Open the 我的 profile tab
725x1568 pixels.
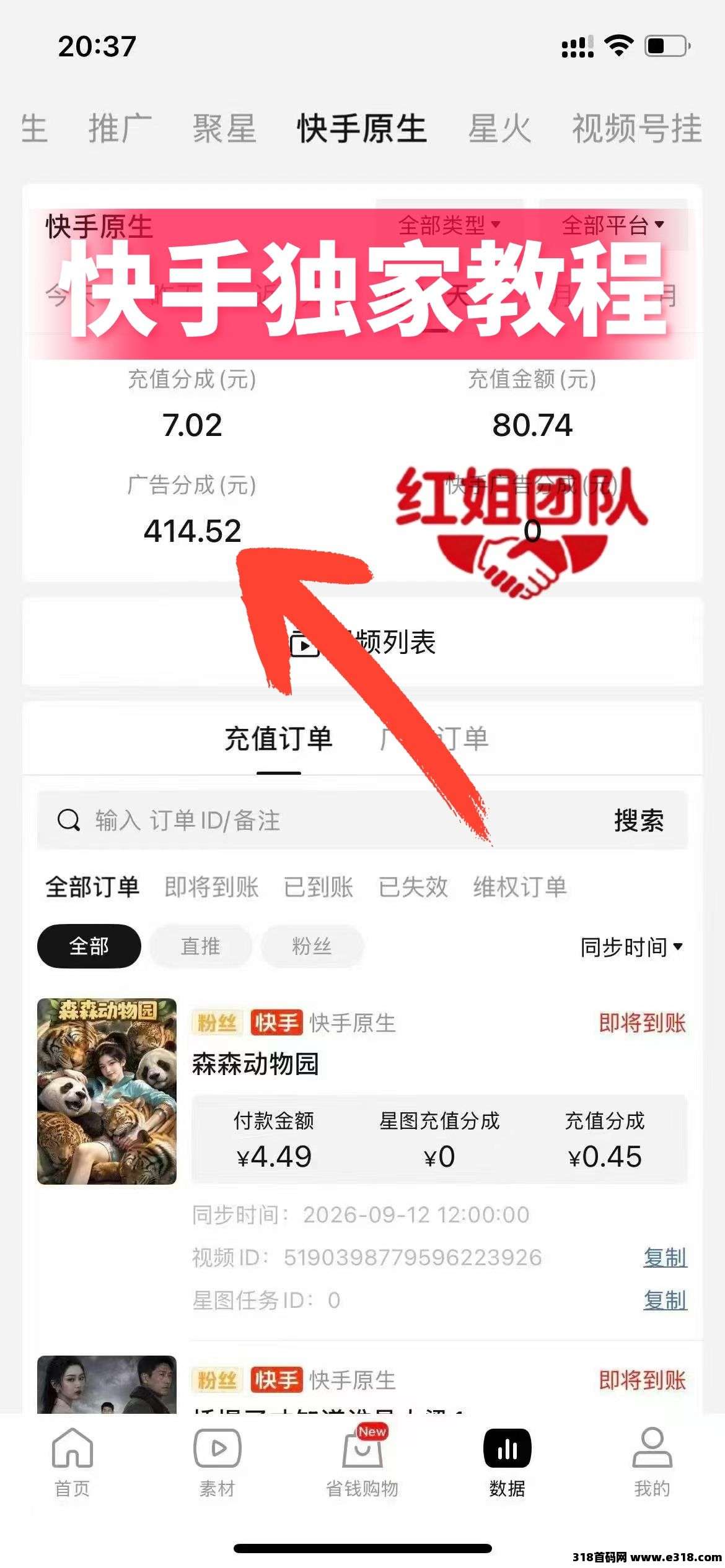pyautogui.click(x=652, y=1463)
